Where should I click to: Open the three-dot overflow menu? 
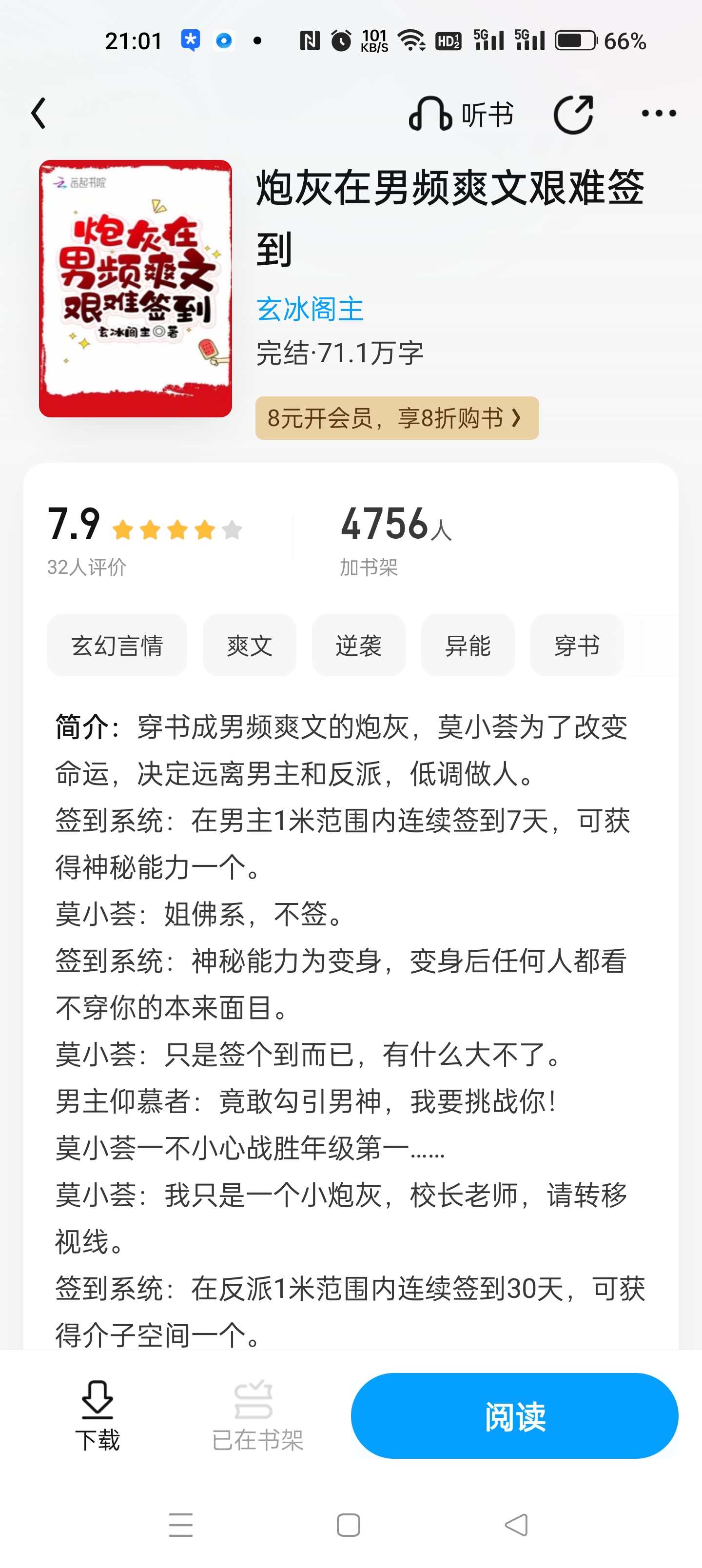point(659,113)
